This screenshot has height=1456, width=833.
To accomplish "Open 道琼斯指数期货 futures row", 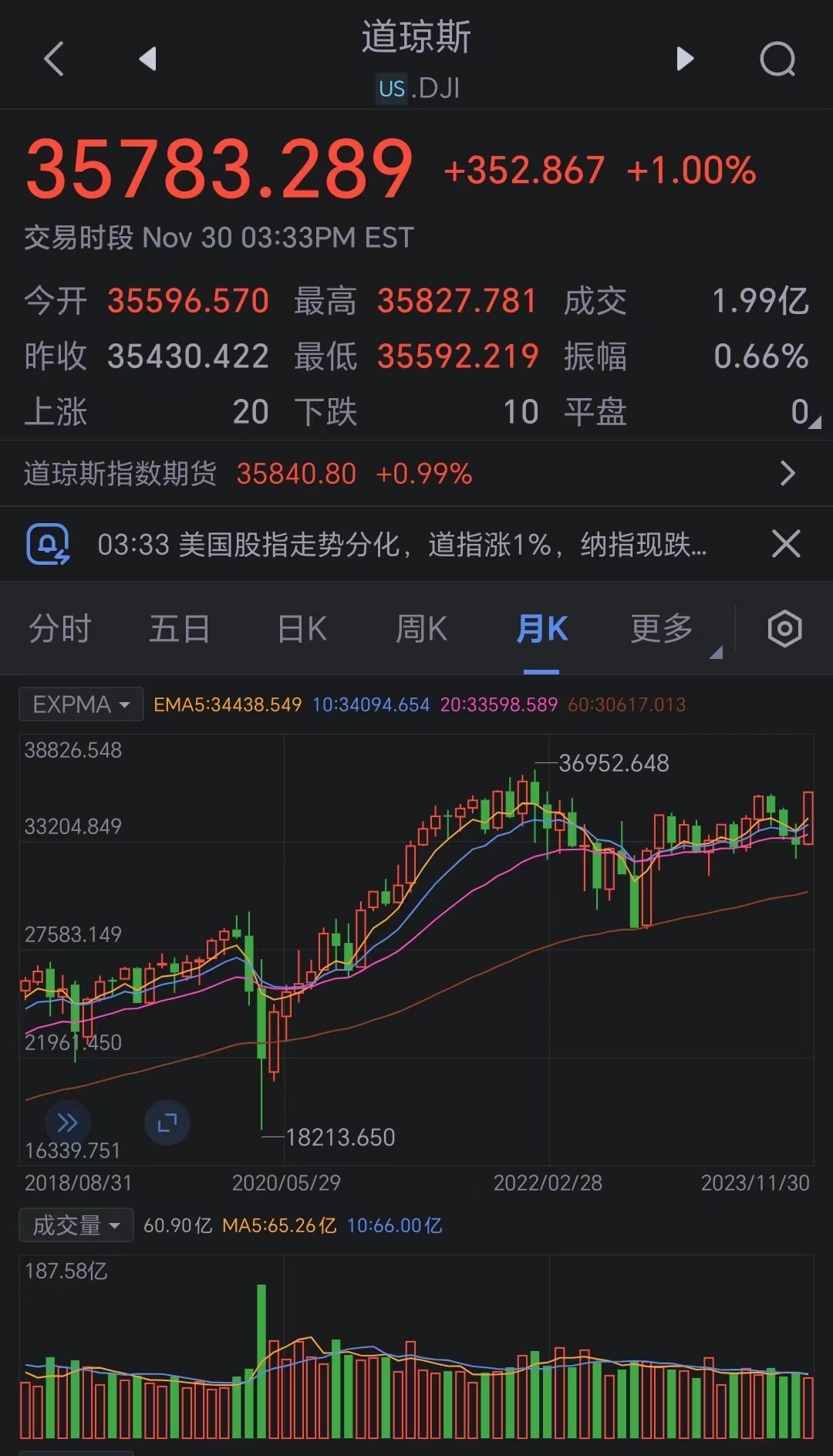I will [x=416, y=473].
